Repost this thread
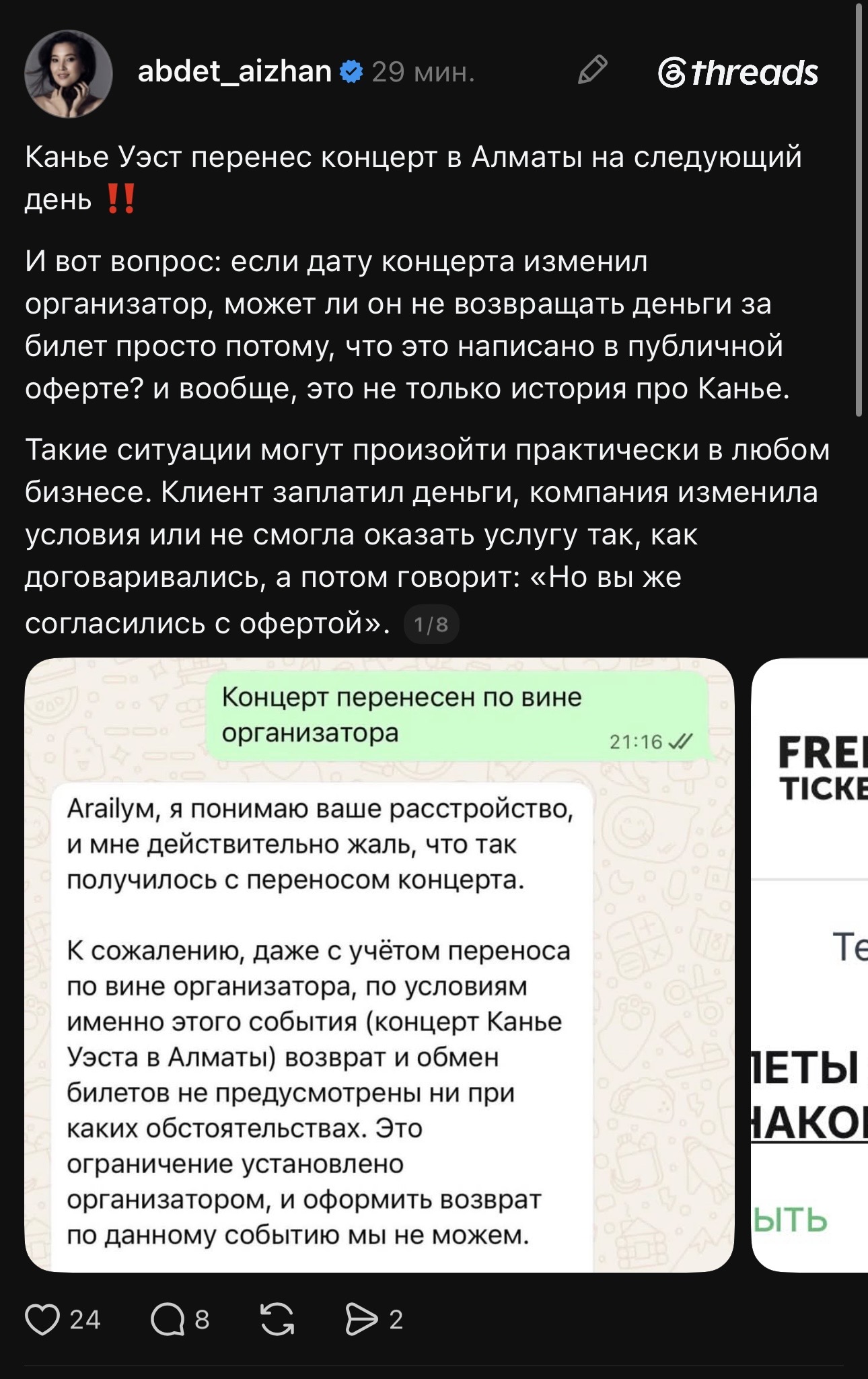This screenshot has width=868, height=1379. click(x=277, y=1319)
